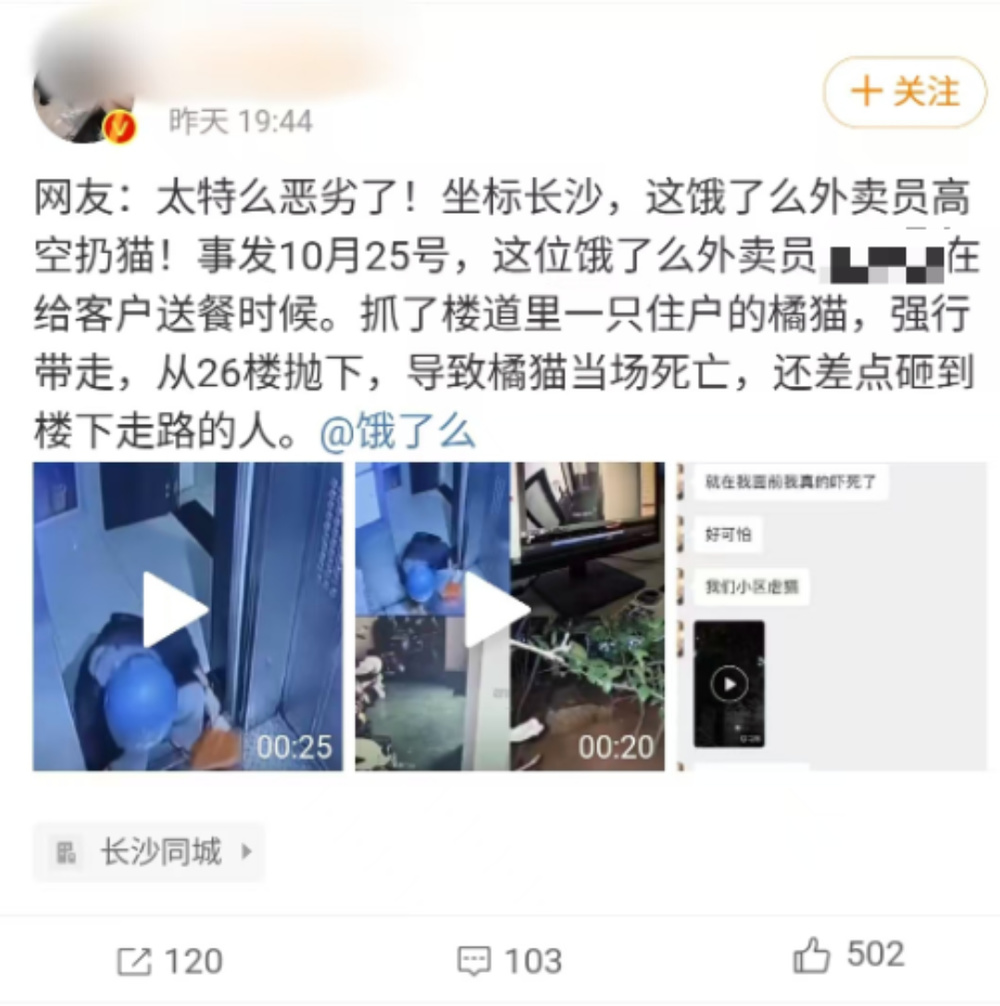Like this post with 502 likes

[849, 956]
